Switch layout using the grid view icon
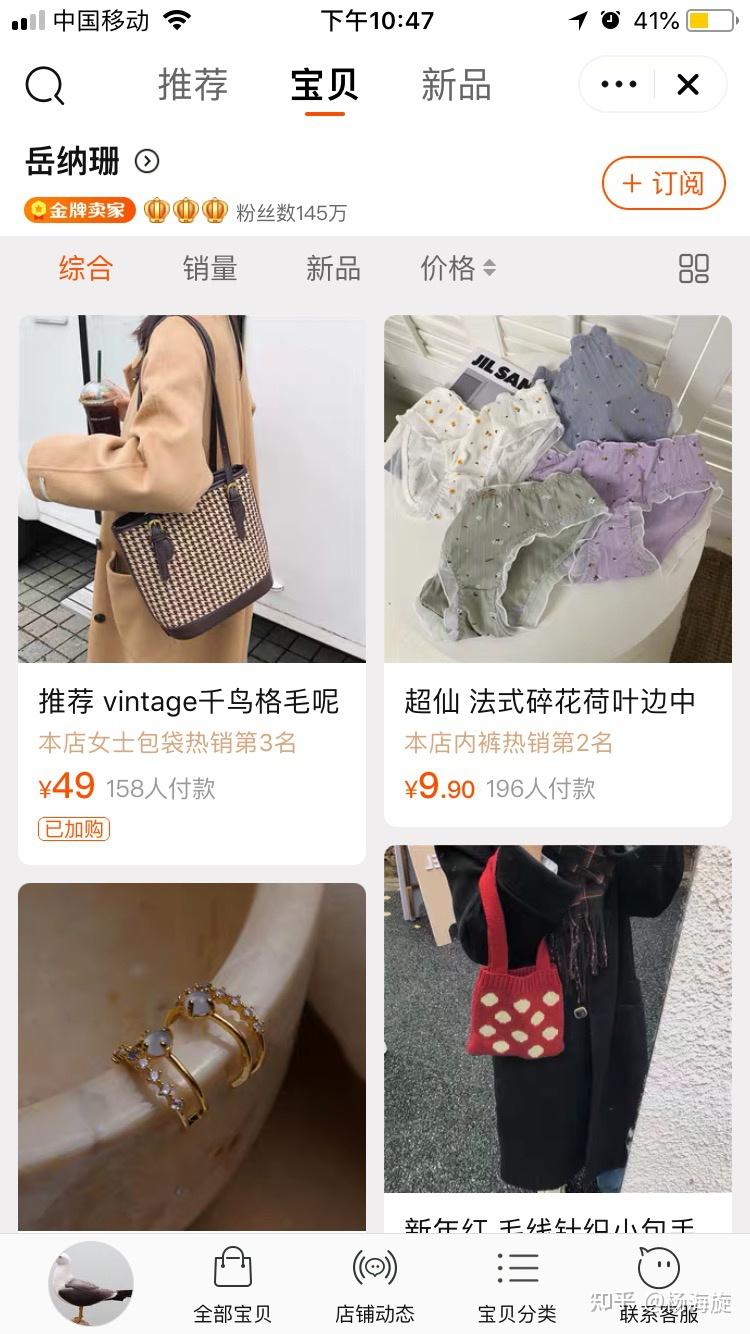This screenshot has width=750, height=1334. pos(694,268)
